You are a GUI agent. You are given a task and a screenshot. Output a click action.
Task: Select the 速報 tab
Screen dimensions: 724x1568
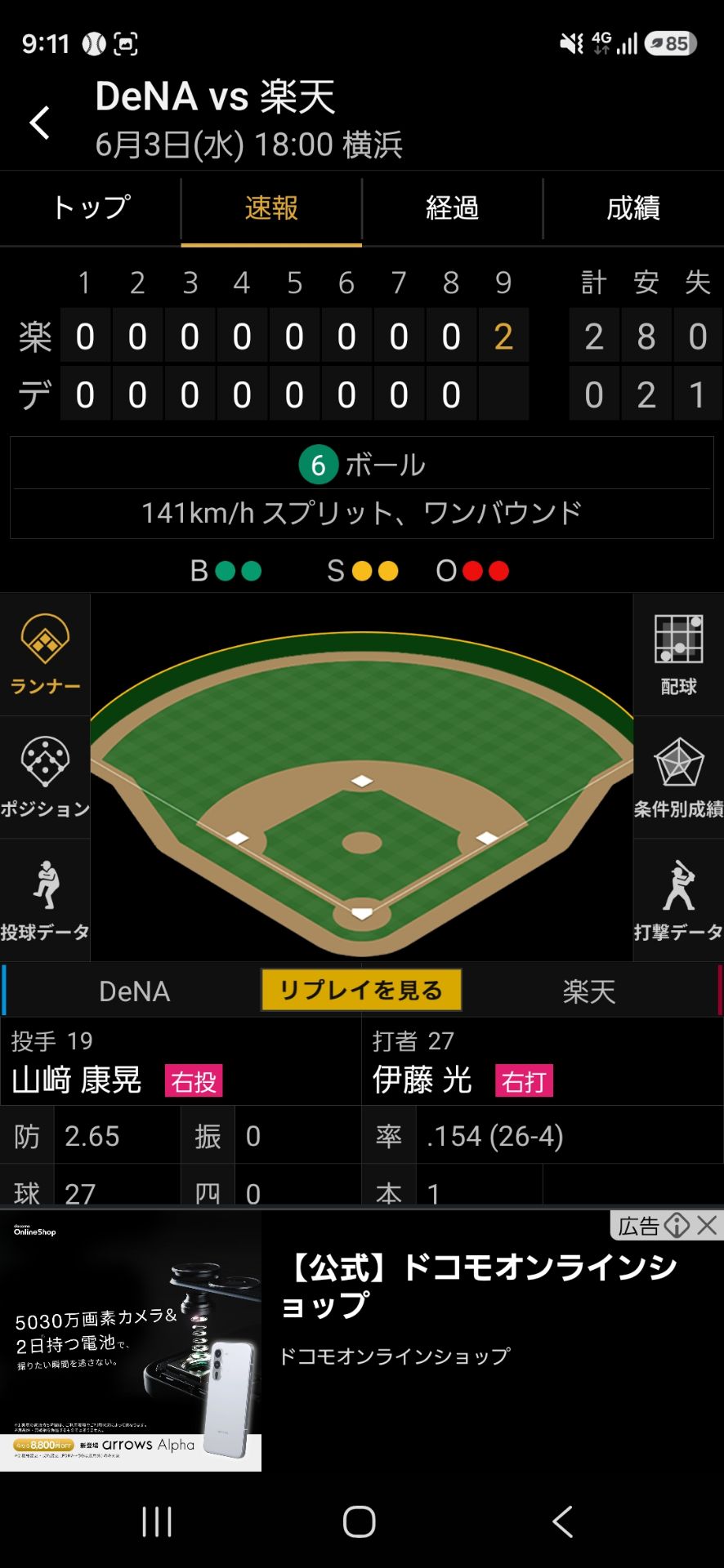click(x=271, y=208)
